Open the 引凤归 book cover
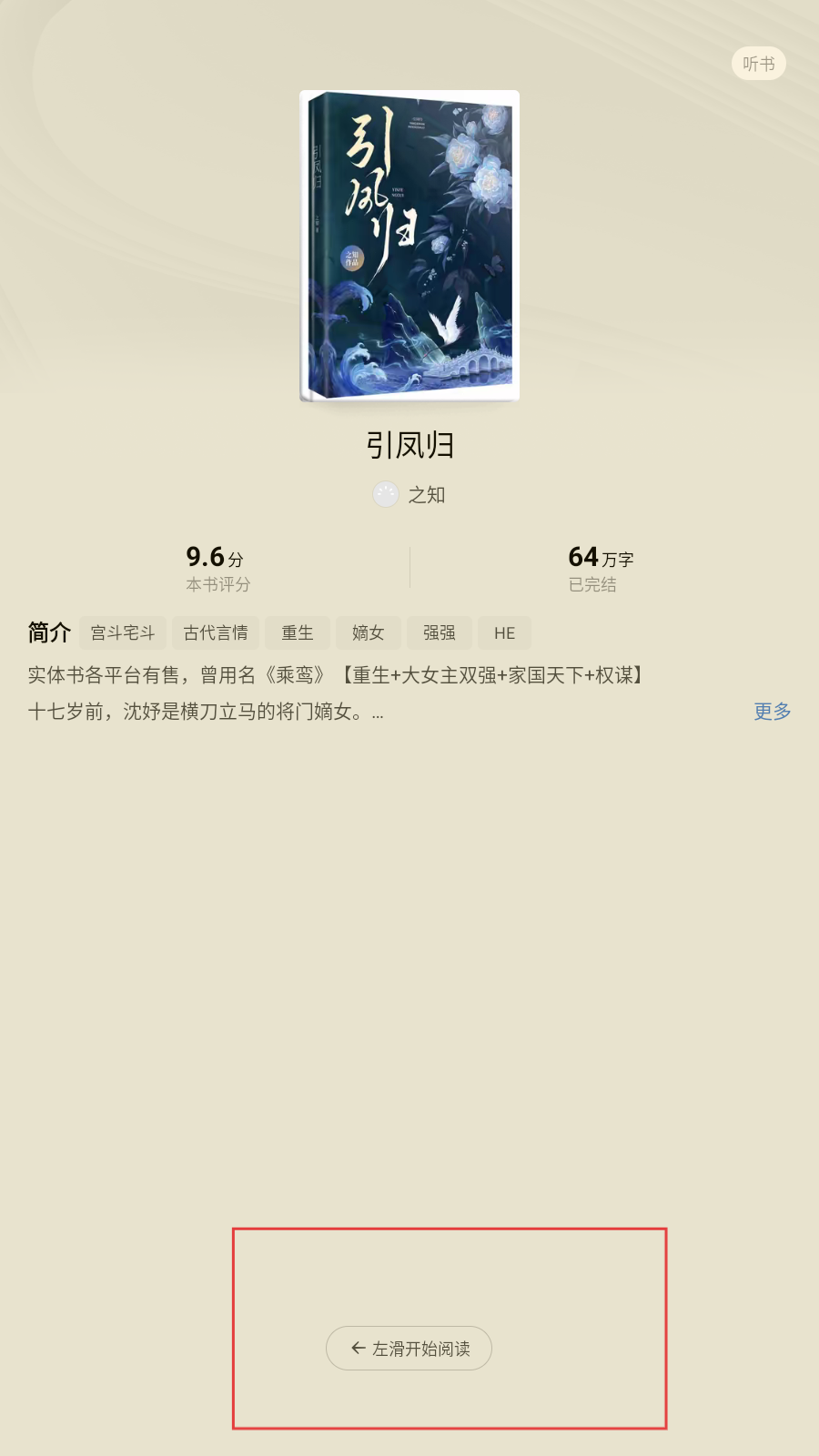The height and width of the screenshot is (1456, 819). tap(409, 246)
